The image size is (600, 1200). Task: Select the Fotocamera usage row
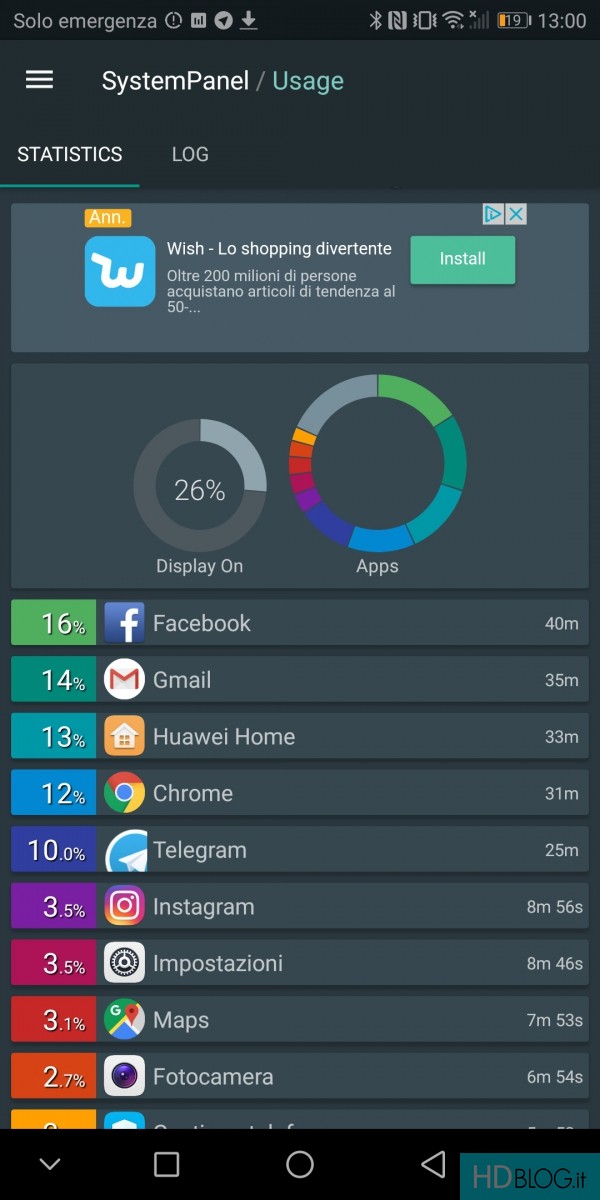(300, 1077)
